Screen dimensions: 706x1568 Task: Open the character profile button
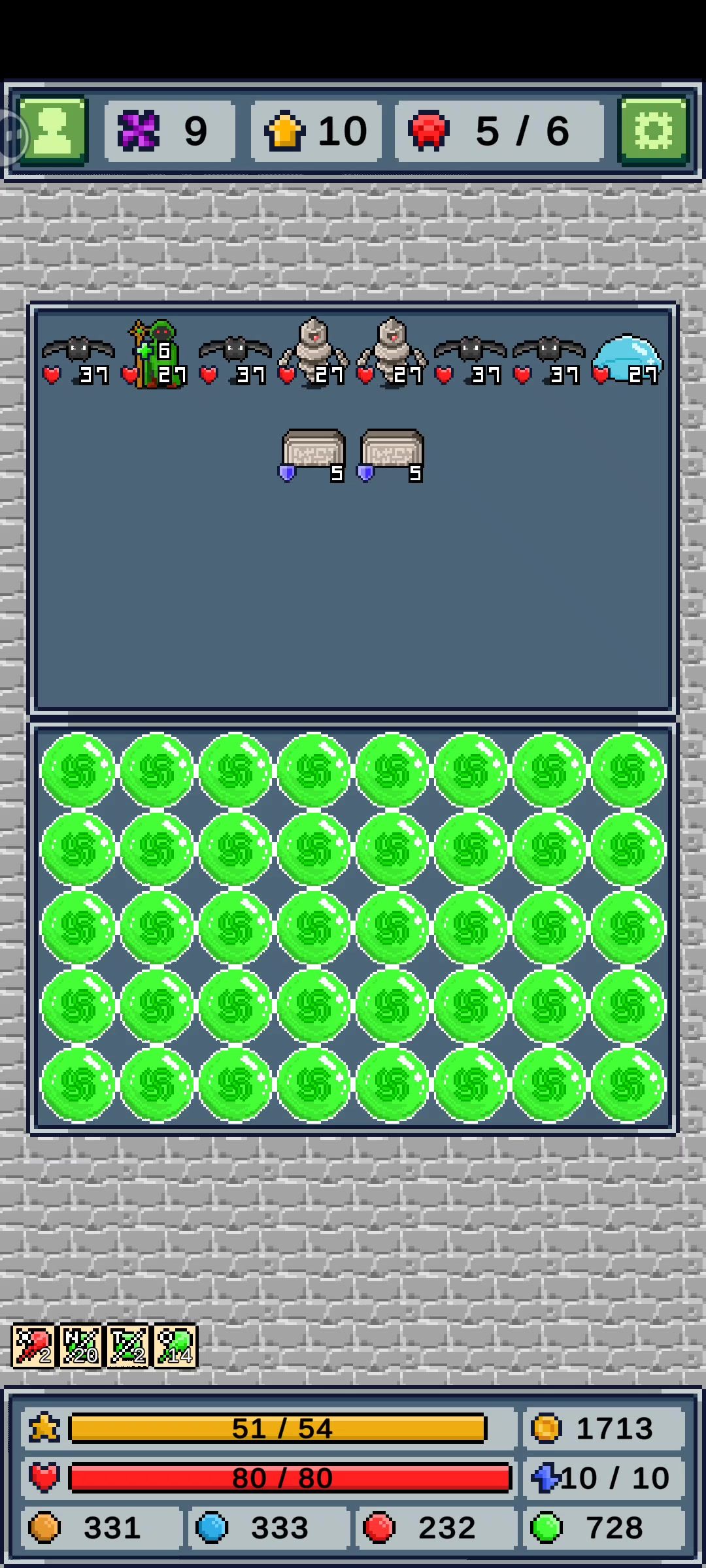click(52, 131)
